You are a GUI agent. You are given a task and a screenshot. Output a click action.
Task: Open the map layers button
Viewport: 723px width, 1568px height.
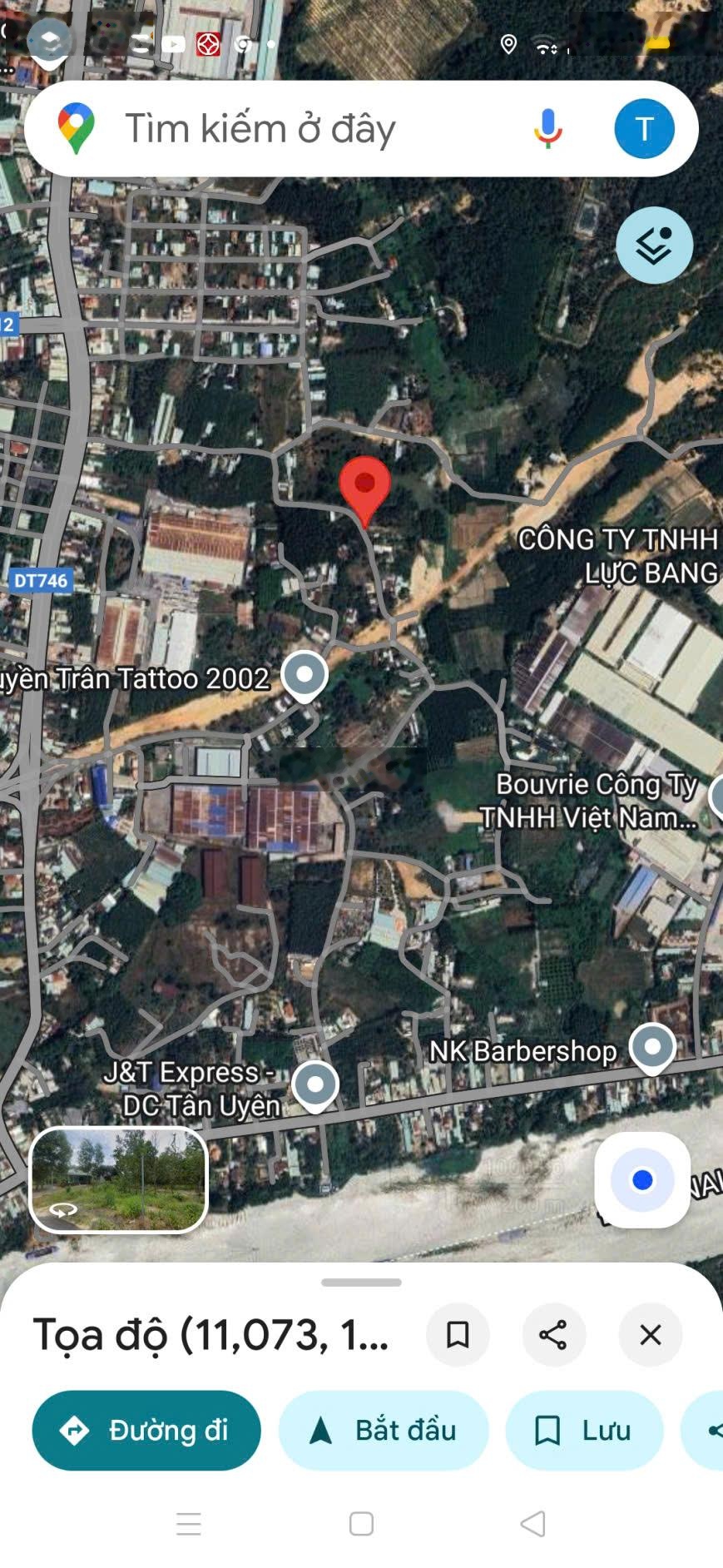pyautogui.click(x=654, y=246)
